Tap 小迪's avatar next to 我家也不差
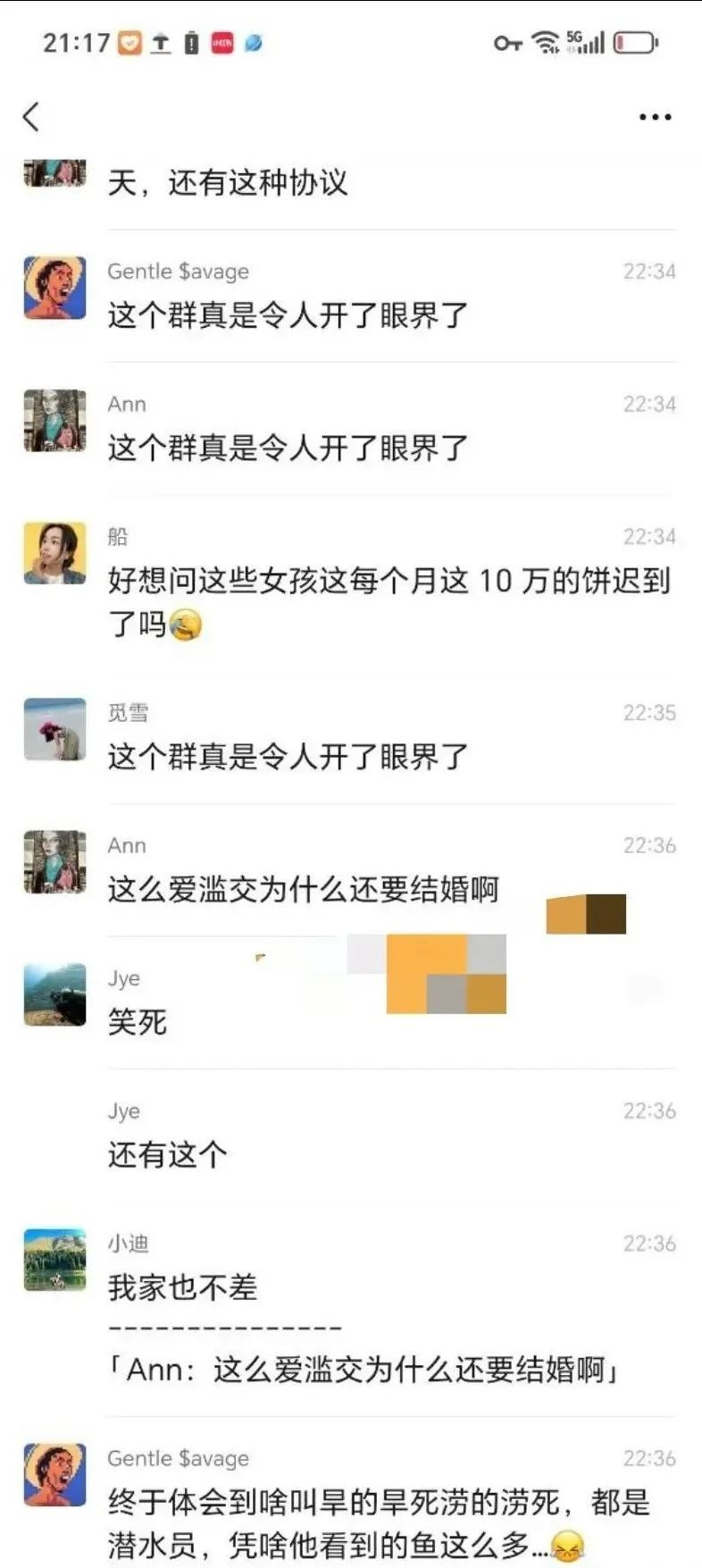 pyautogui.click(x=54, y=1260)
